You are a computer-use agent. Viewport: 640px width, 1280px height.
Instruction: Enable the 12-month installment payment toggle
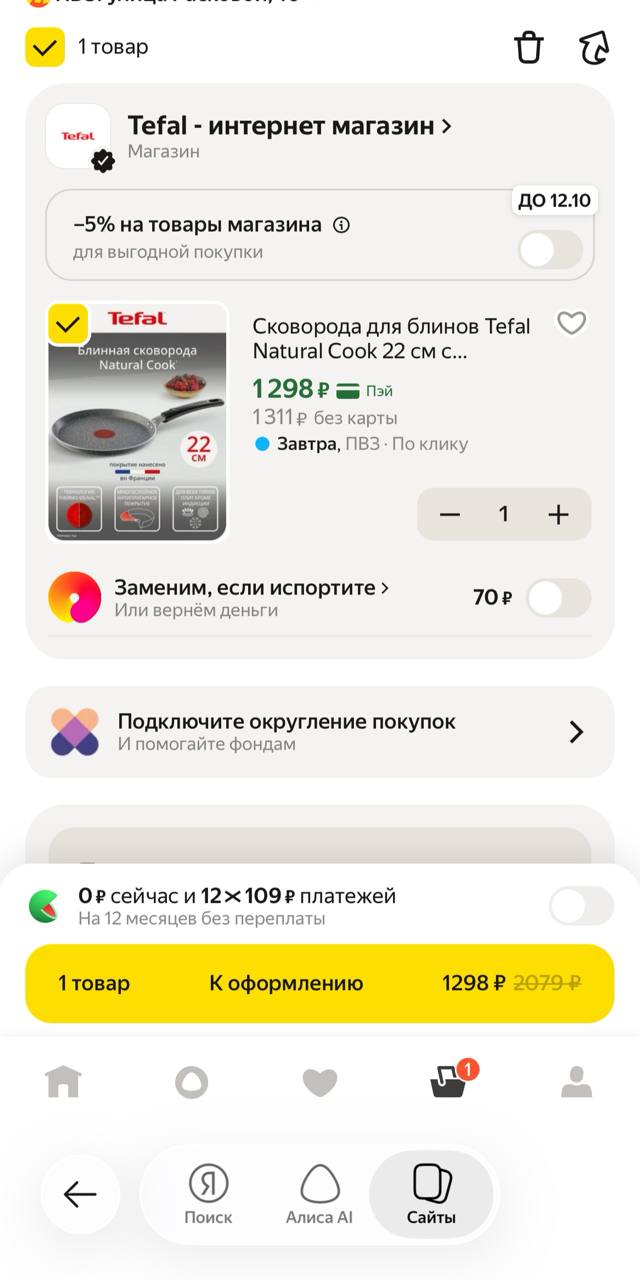(x=581, y=906)
